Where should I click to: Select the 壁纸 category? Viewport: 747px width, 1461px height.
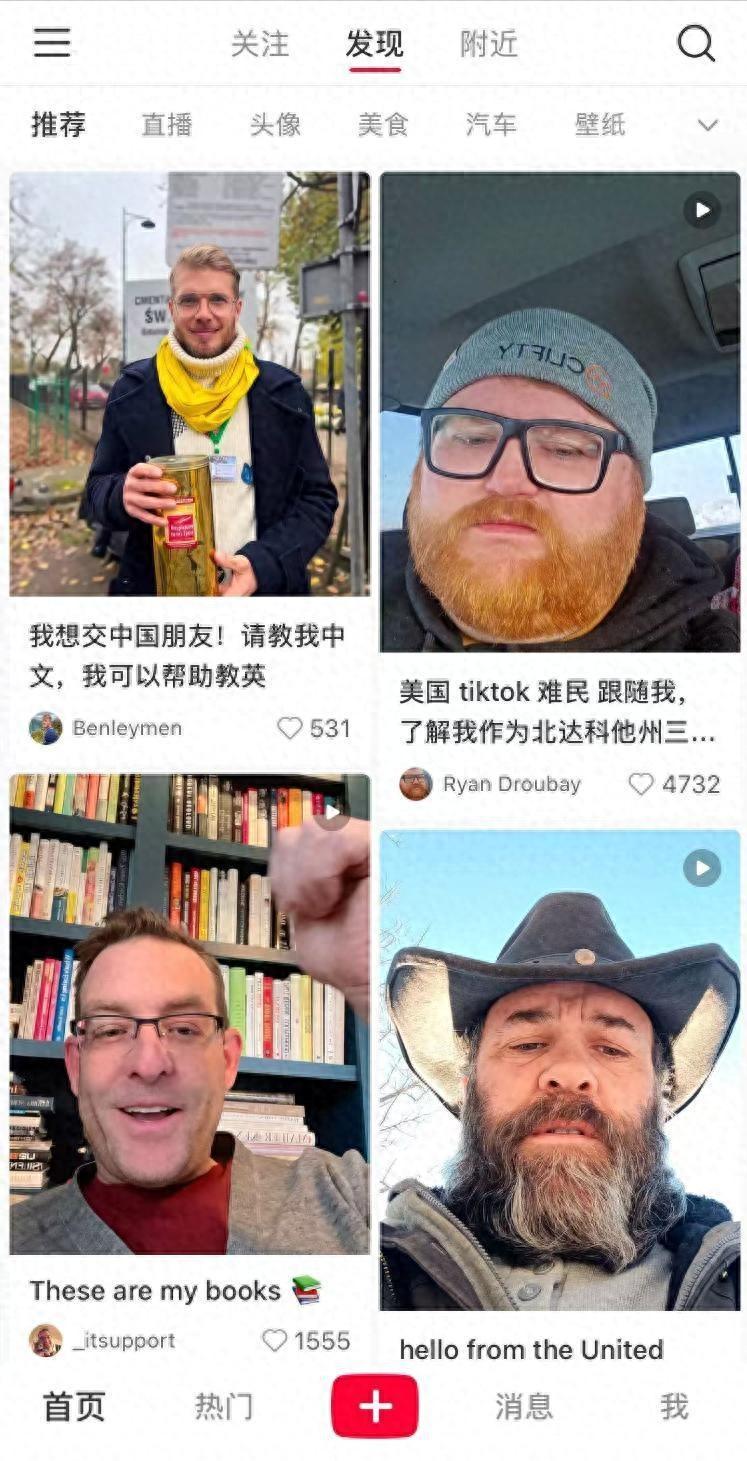click(x=600, y=125)
